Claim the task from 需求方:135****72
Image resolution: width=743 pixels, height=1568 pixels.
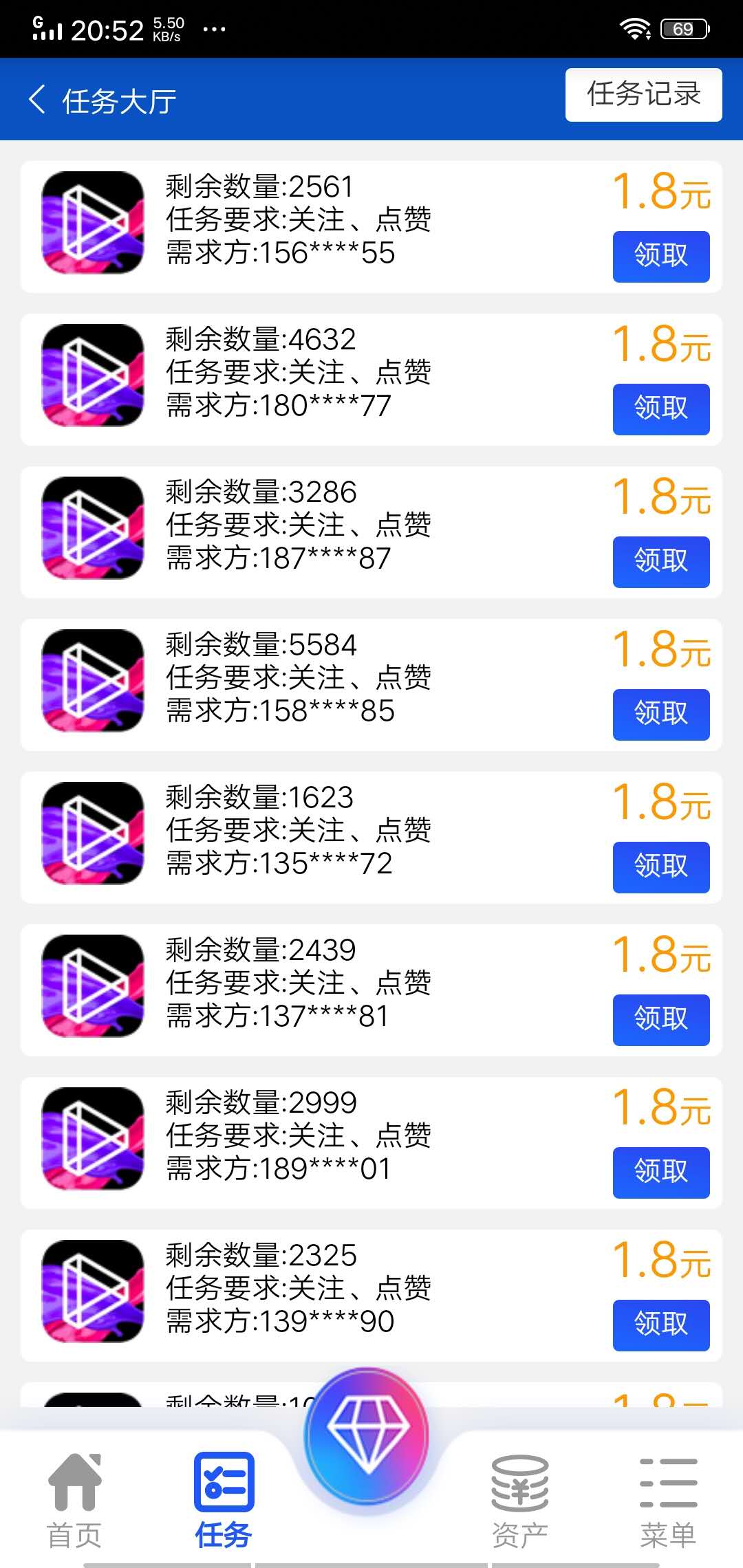coord(661,867)
